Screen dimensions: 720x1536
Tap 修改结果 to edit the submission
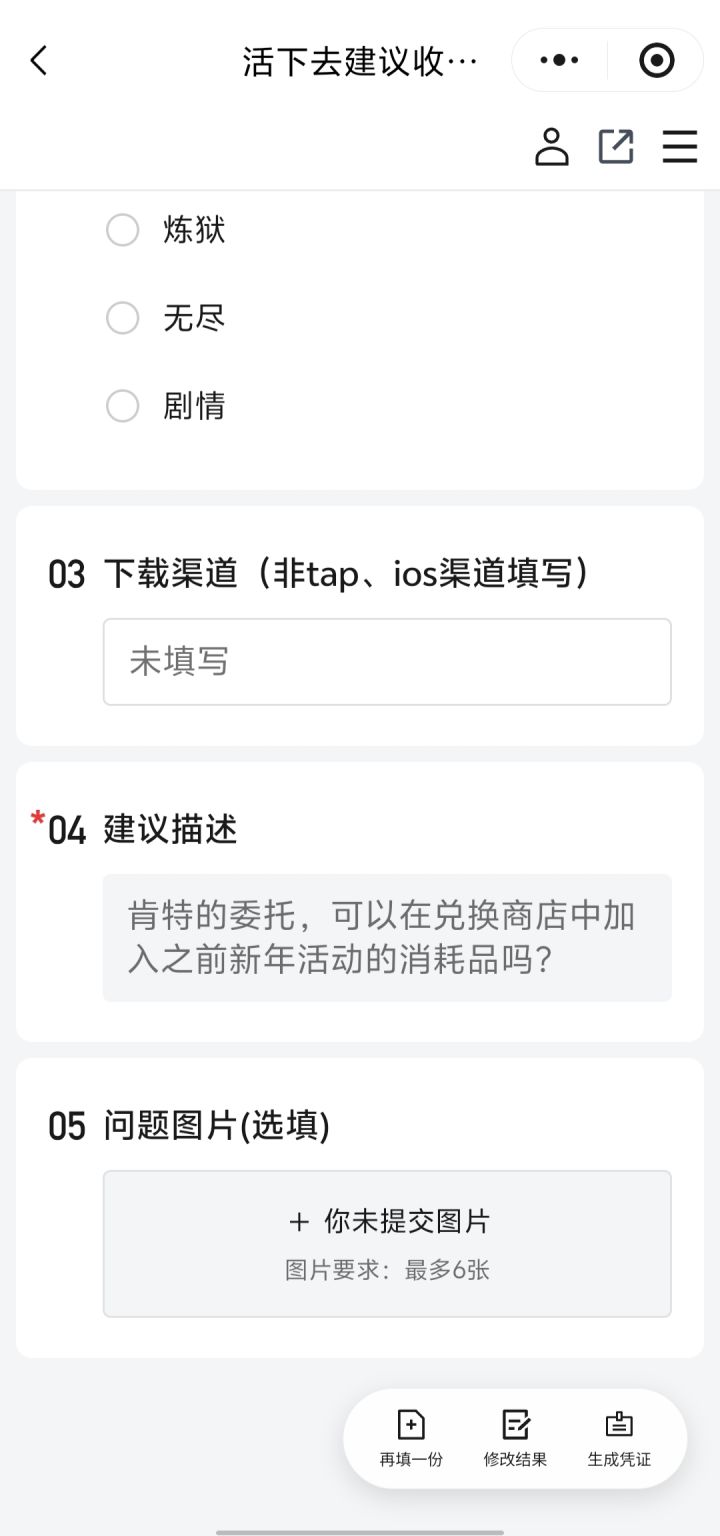515,1439
